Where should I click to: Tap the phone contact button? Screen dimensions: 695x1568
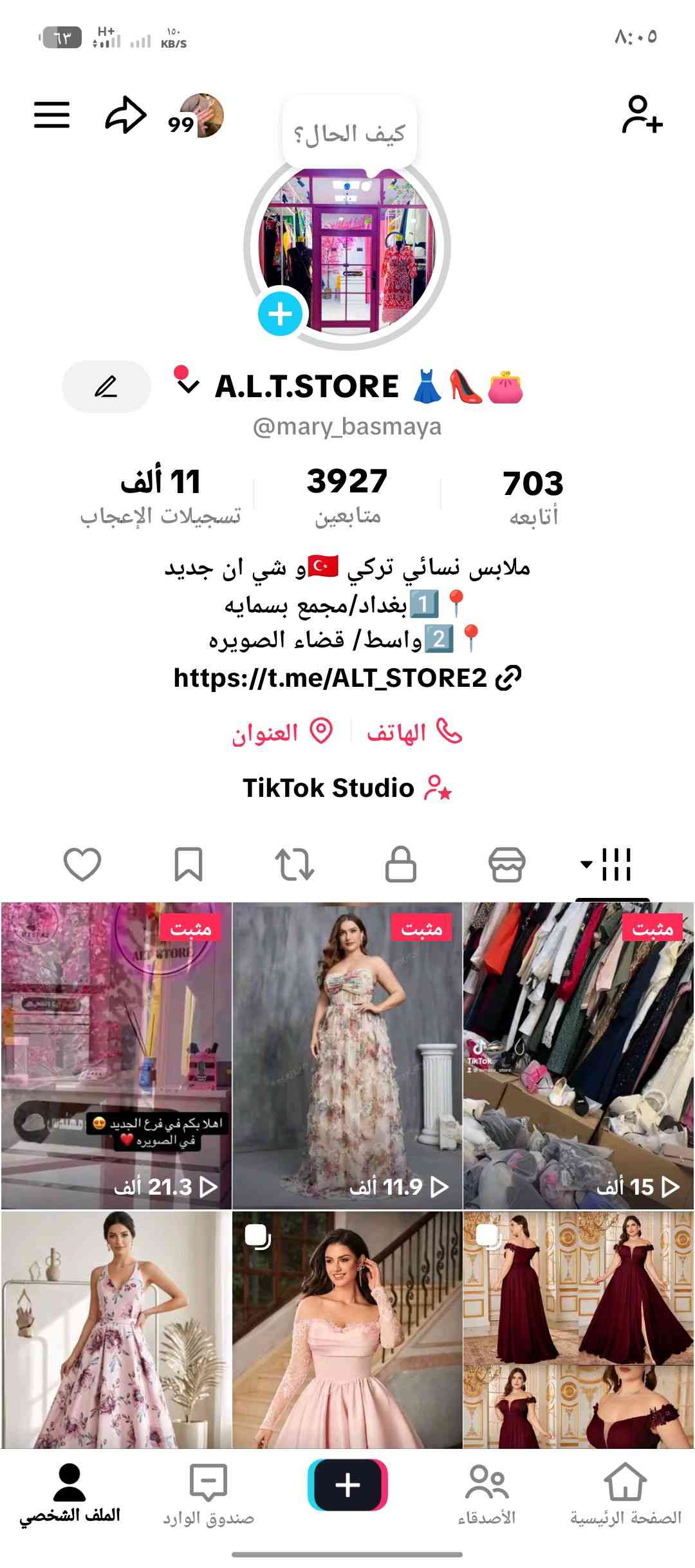414,733
